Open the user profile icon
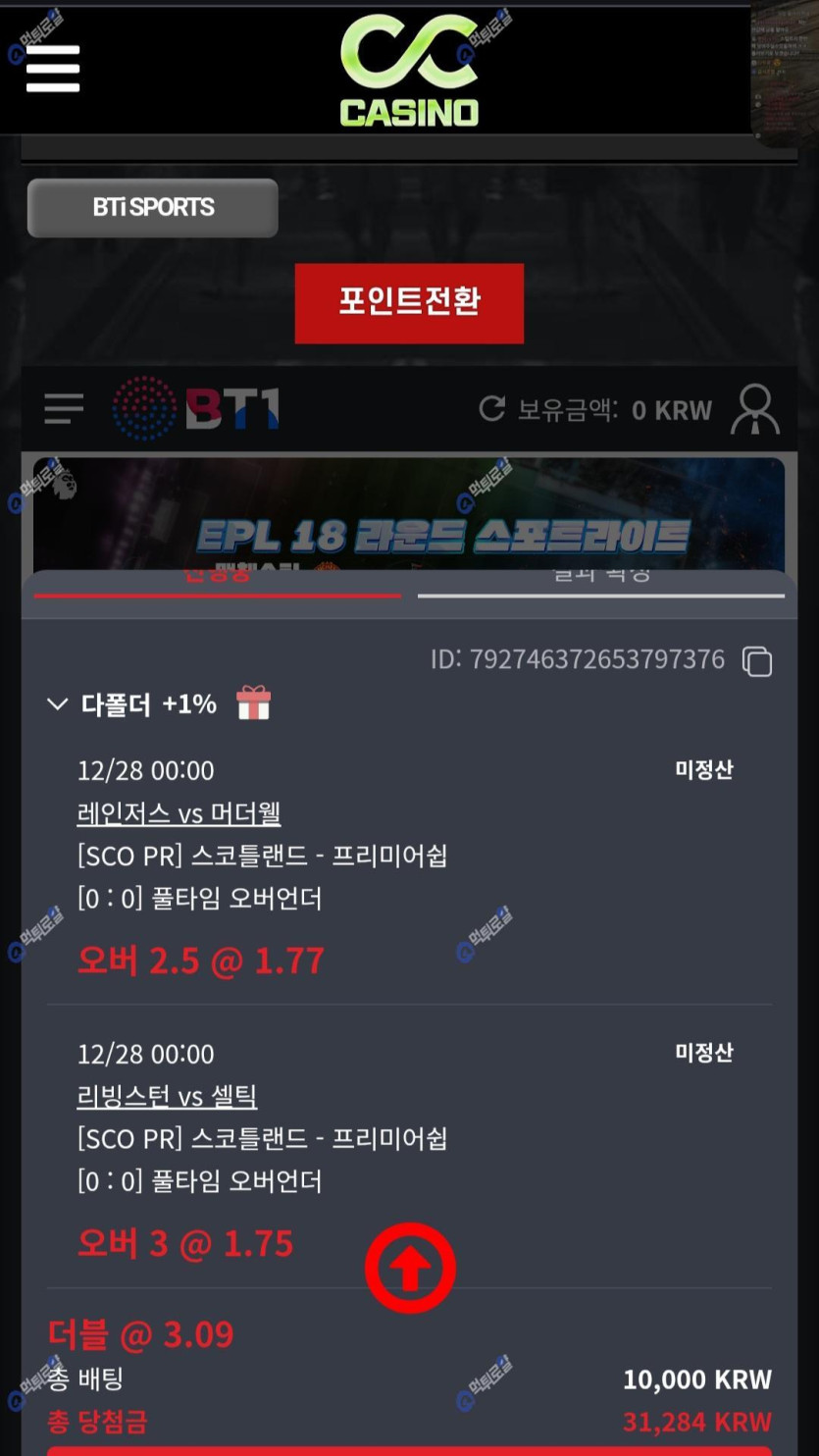The width and height of the screenshot is (819, 1456). (x=754, y=409)
